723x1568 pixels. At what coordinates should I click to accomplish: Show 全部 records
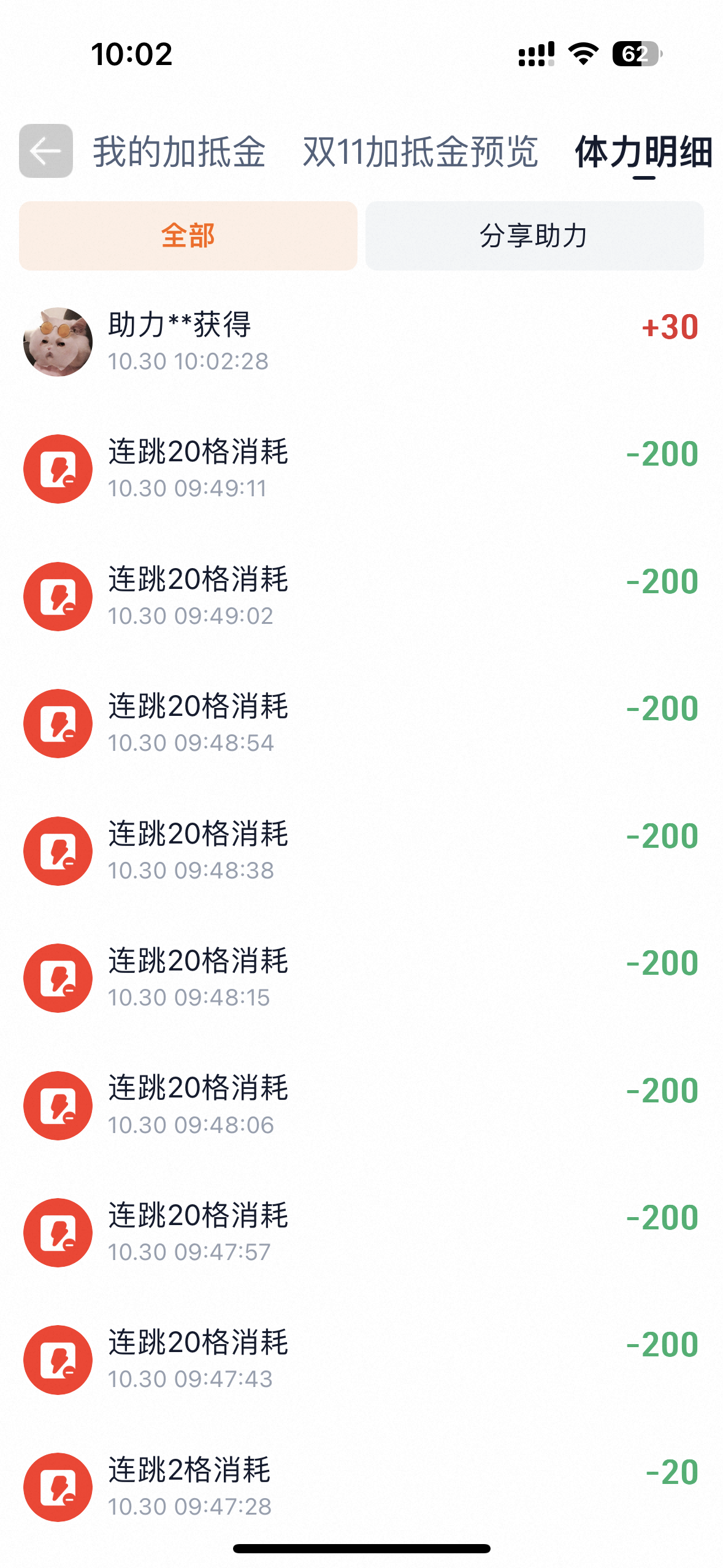pyautogui.click(x=188, y=236)
